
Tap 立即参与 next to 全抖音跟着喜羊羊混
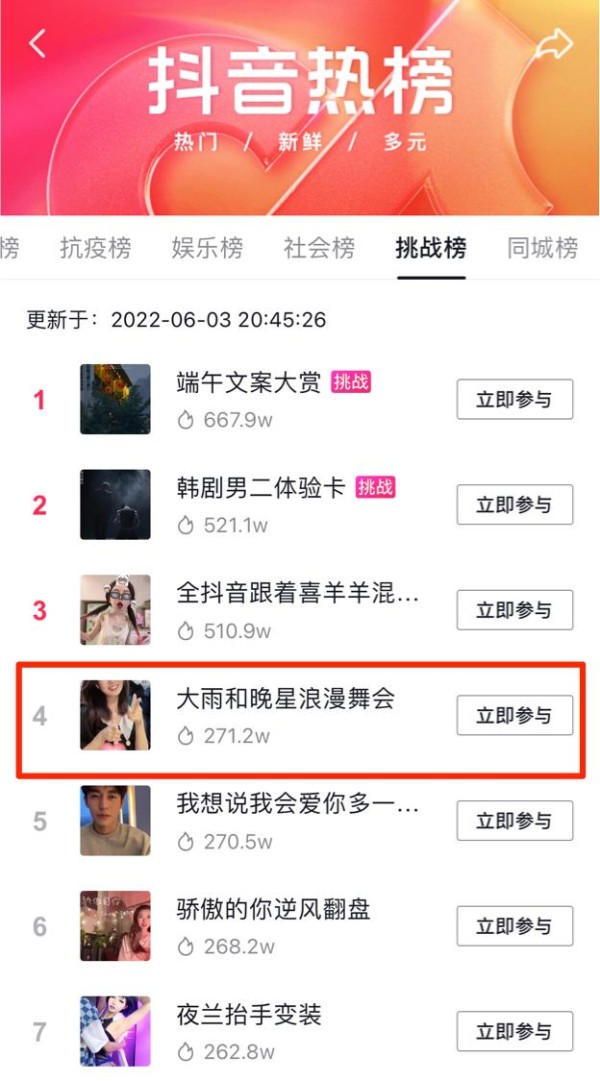click(x=514, y=610)
